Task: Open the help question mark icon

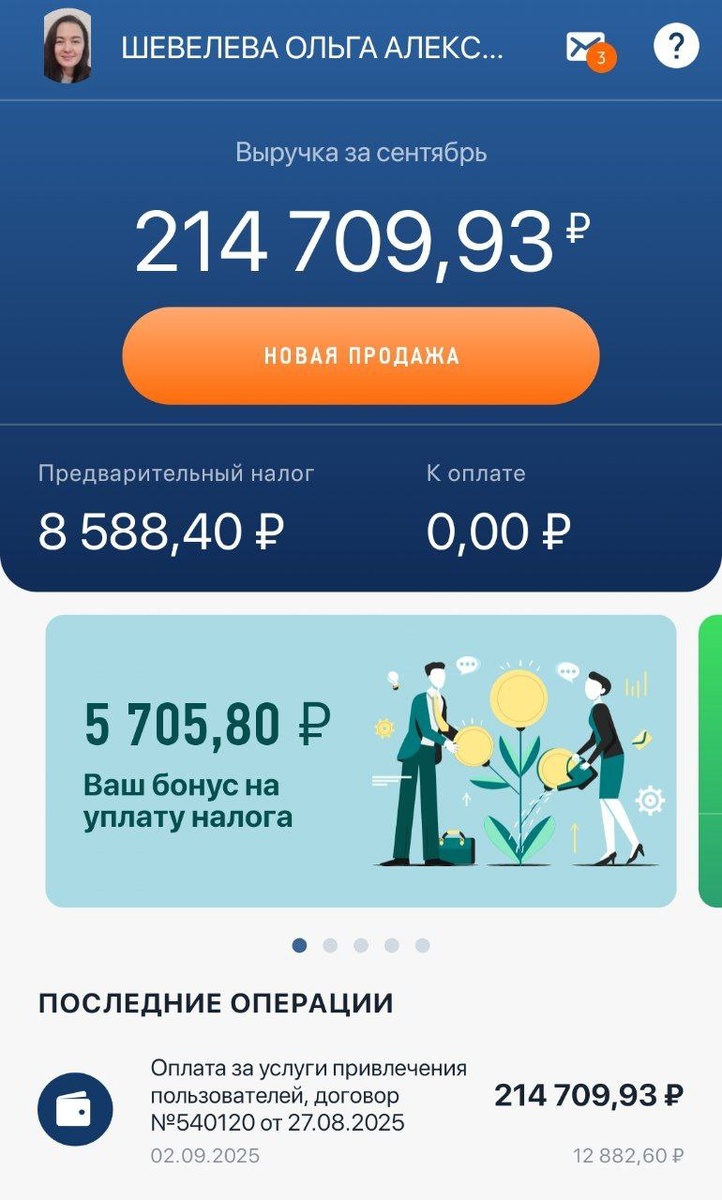Action: coord(675,46)
